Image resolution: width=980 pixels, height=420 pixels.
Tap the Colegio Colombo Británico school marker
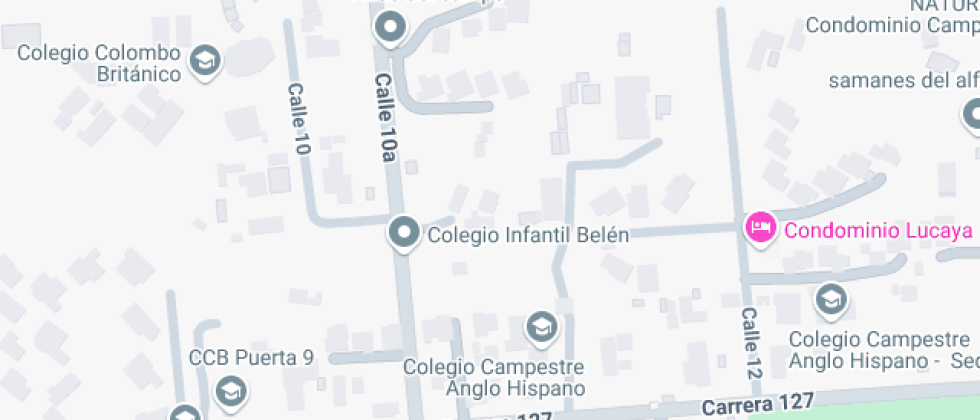coord(206,59)
